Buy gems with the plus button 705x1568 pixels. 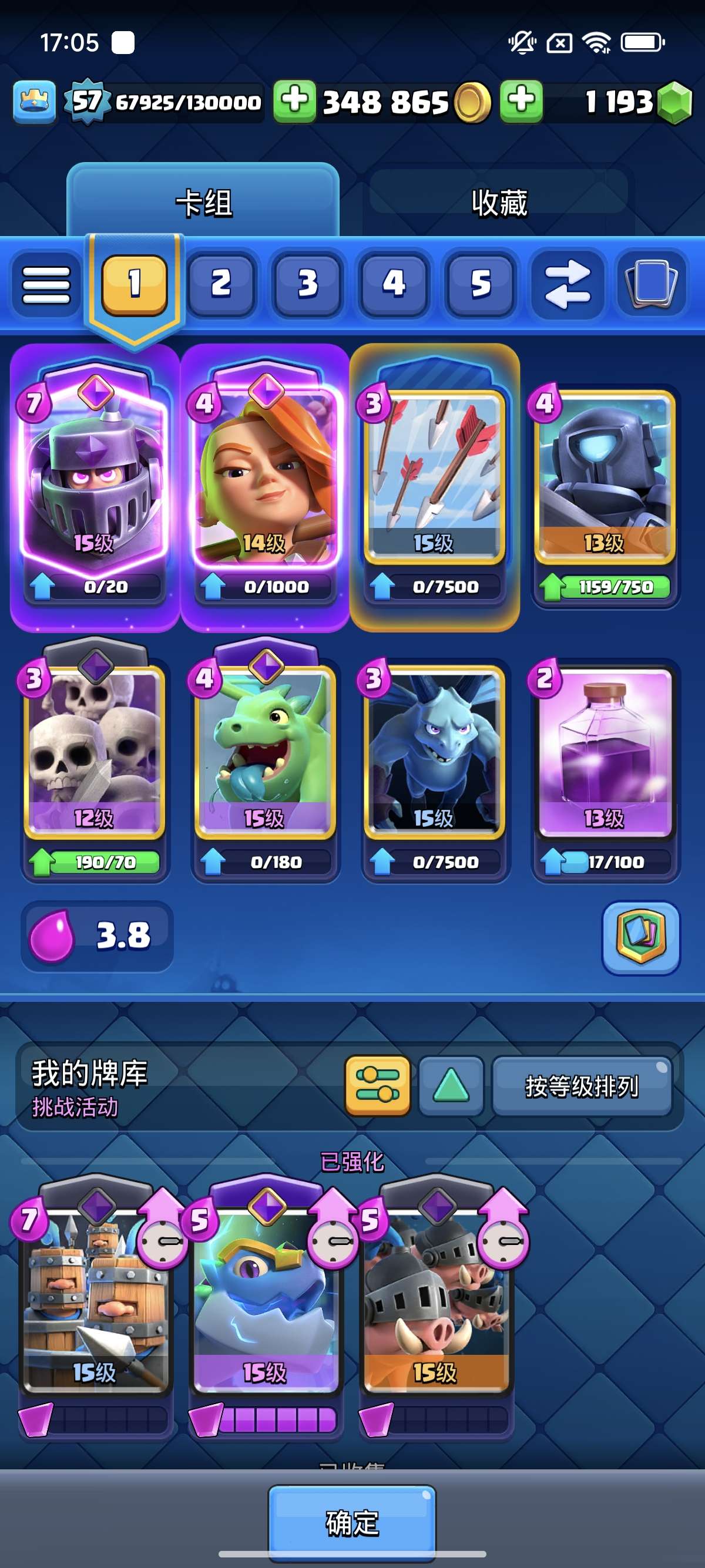click(521, 101)
